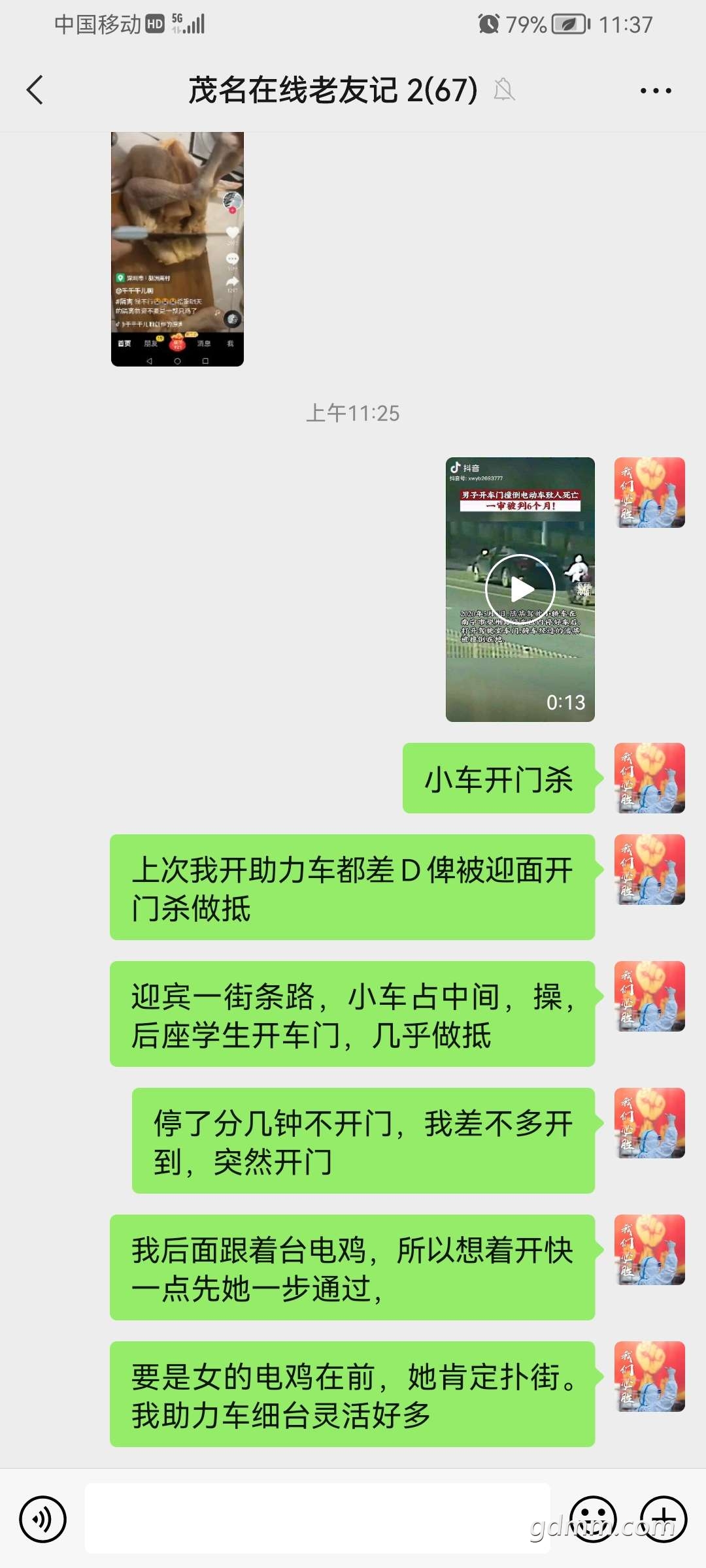Go back from the group chat
The height and width of the screenshot is (1568, 706).
pyautogui.click(x=35, y=90)
